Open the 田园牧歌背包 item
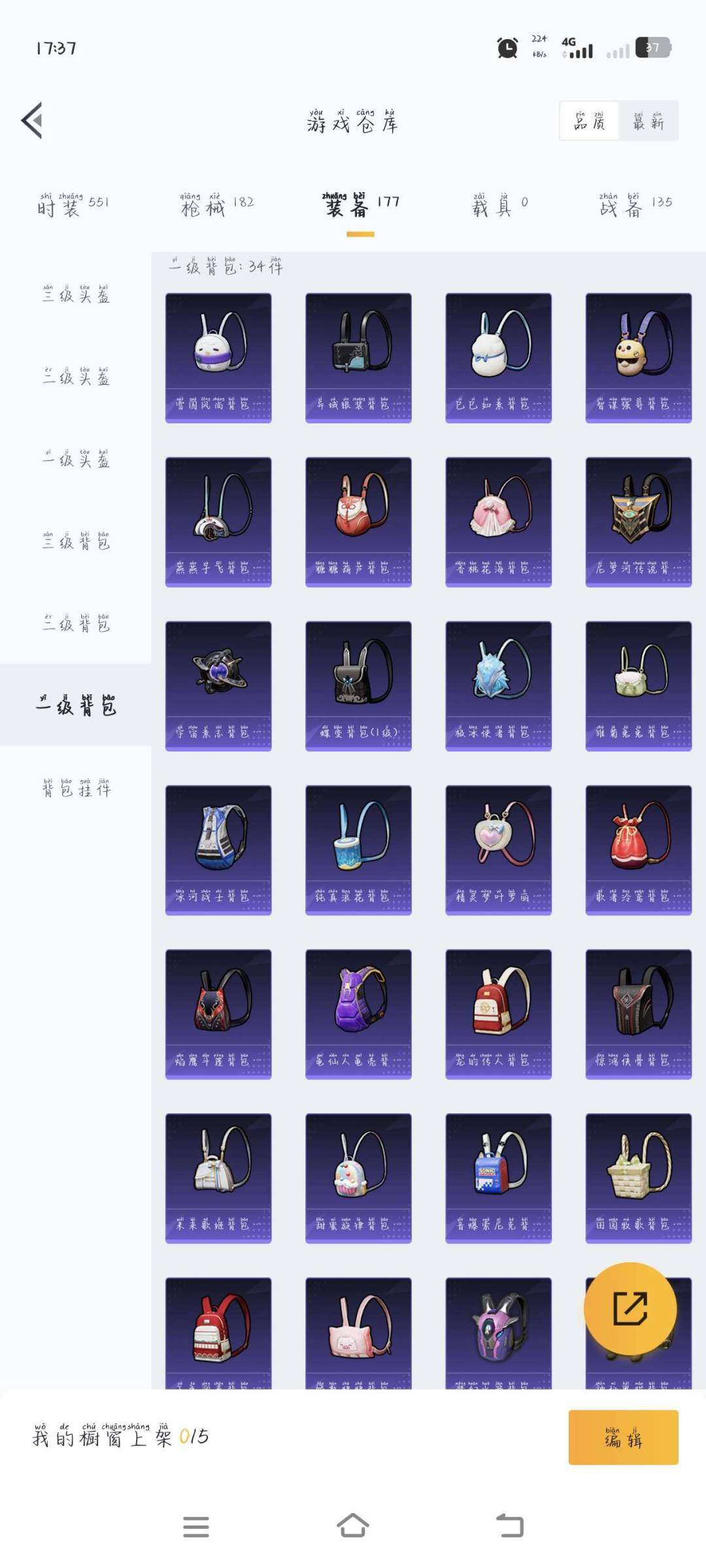 tap(638, 1177)
